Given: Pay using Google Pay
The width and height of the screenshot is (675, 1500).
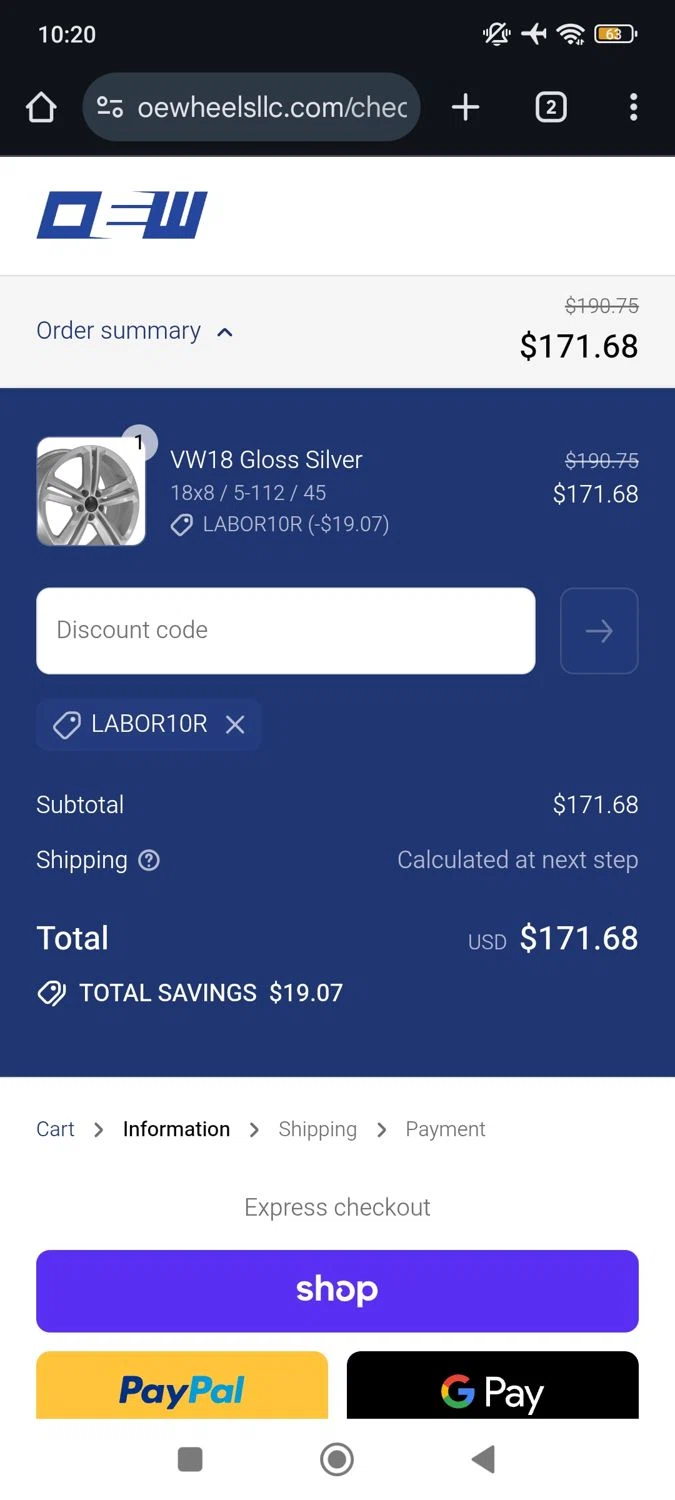Looking at the screenshot, I should pos(492,1388).
